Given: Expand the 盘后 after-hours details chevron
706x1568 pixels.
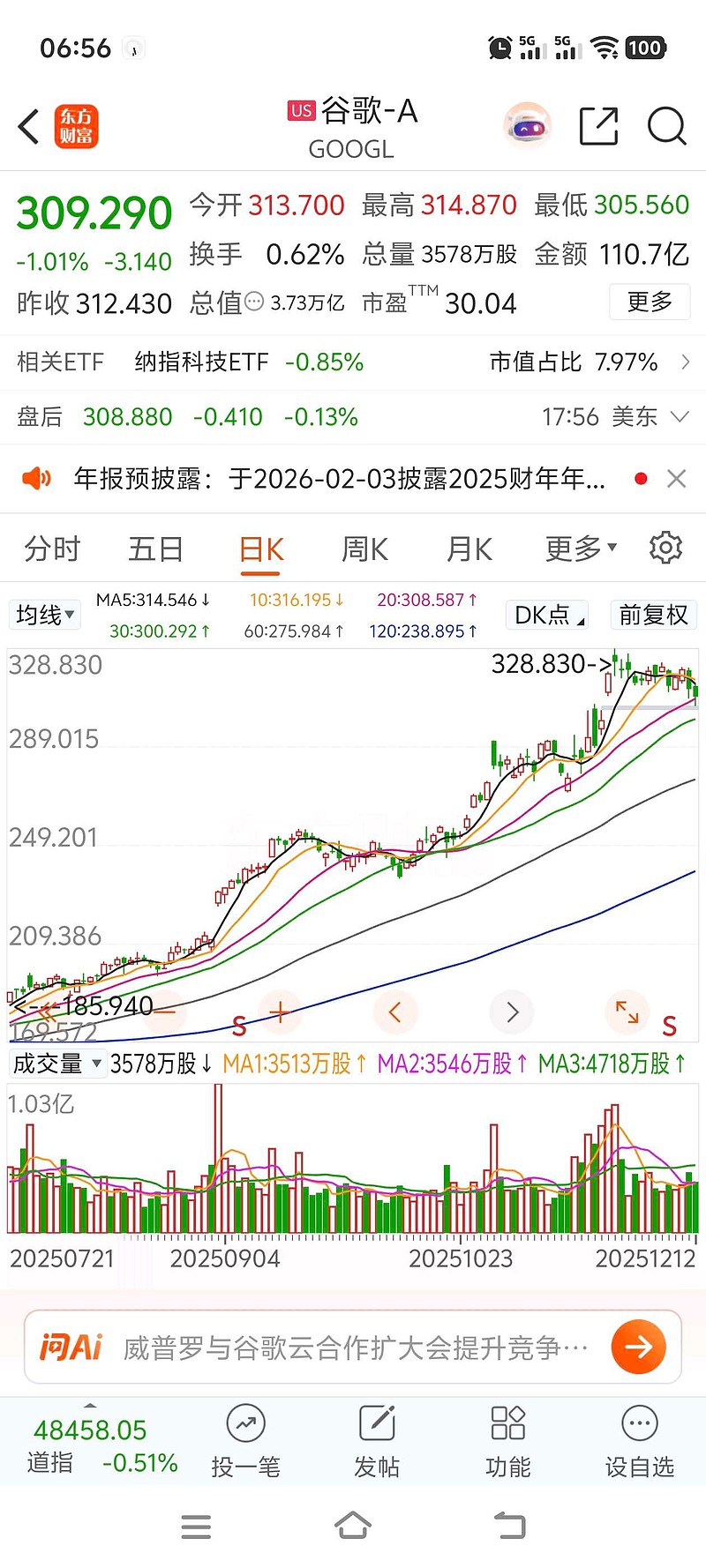Looking at the screenshot, I should [680, 416].
